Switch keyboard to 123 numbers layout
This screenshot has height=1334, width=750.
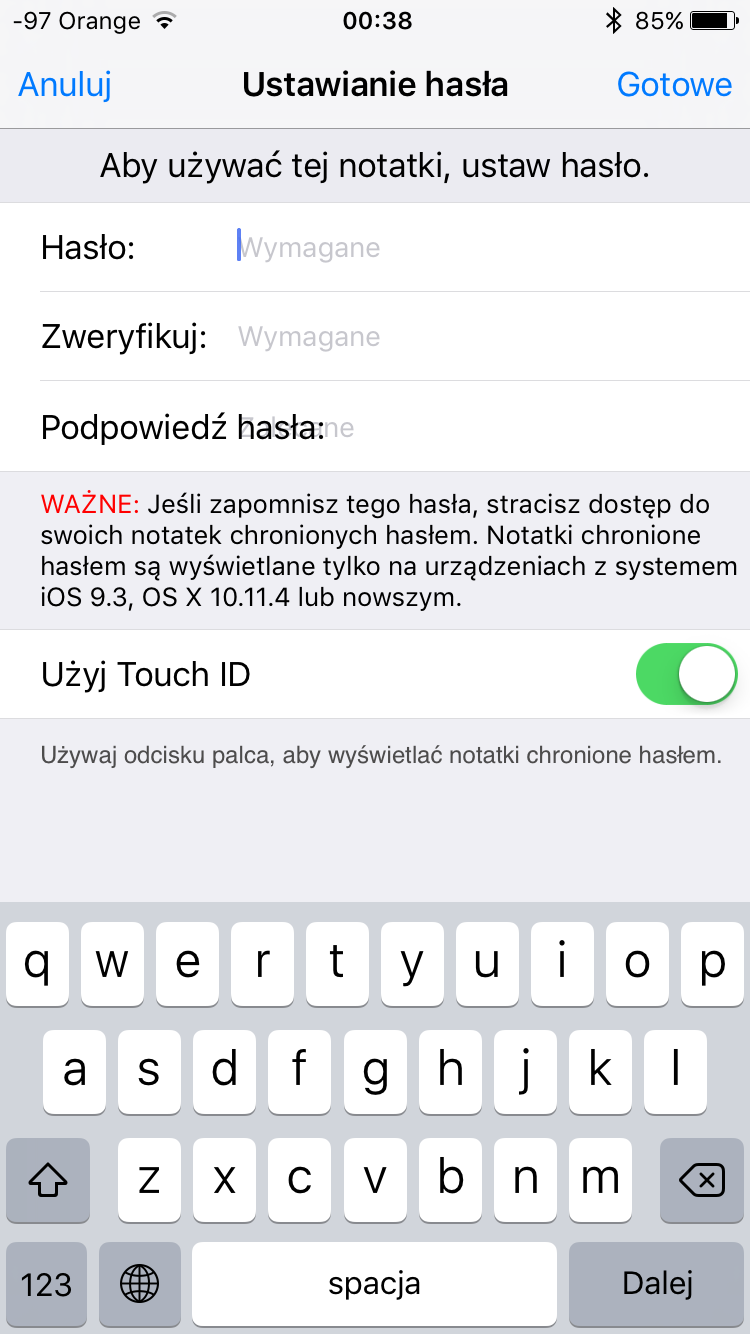pos(47,1284)
